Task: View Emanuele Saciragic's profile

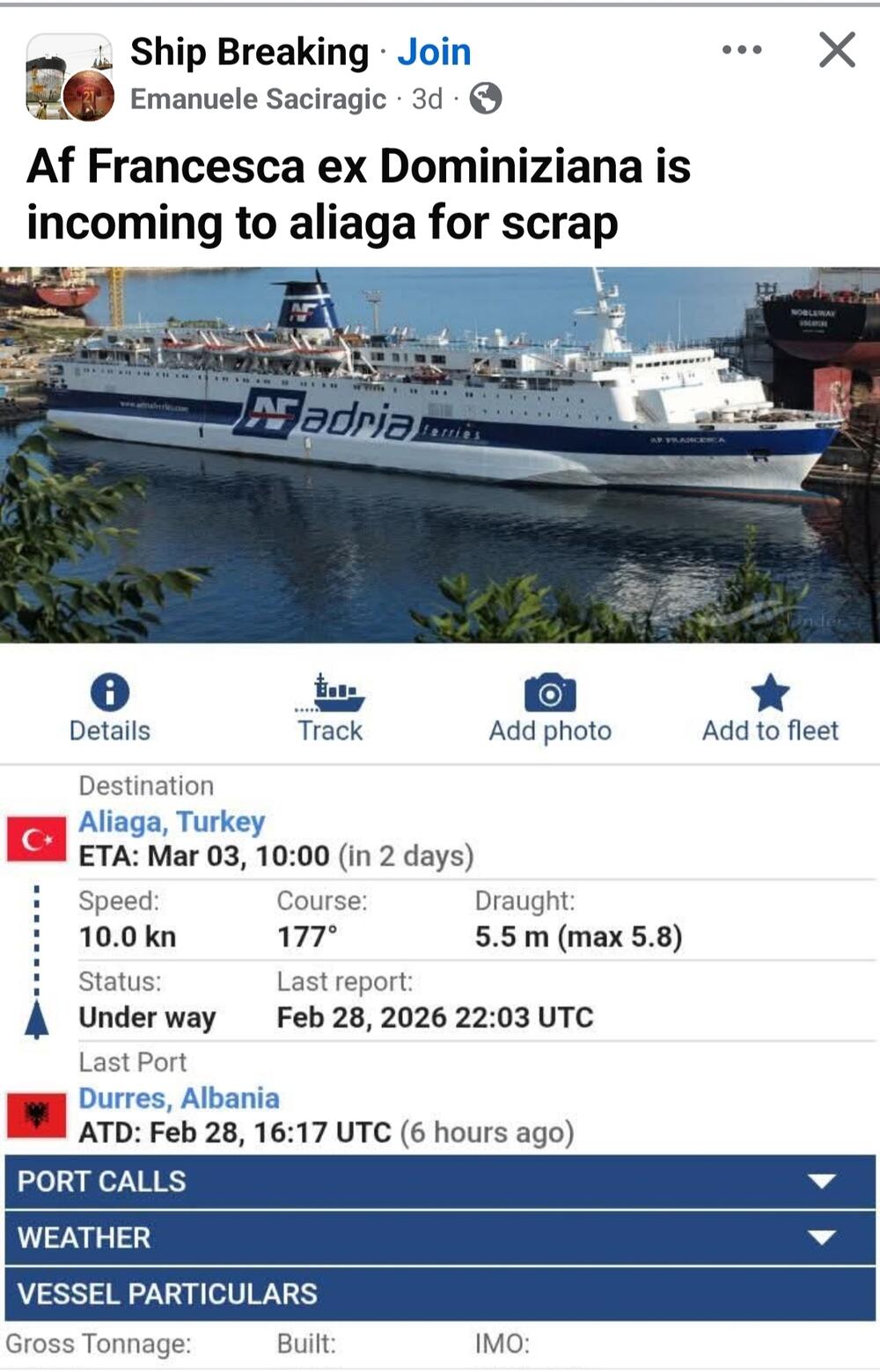Action: pos(258,99)
